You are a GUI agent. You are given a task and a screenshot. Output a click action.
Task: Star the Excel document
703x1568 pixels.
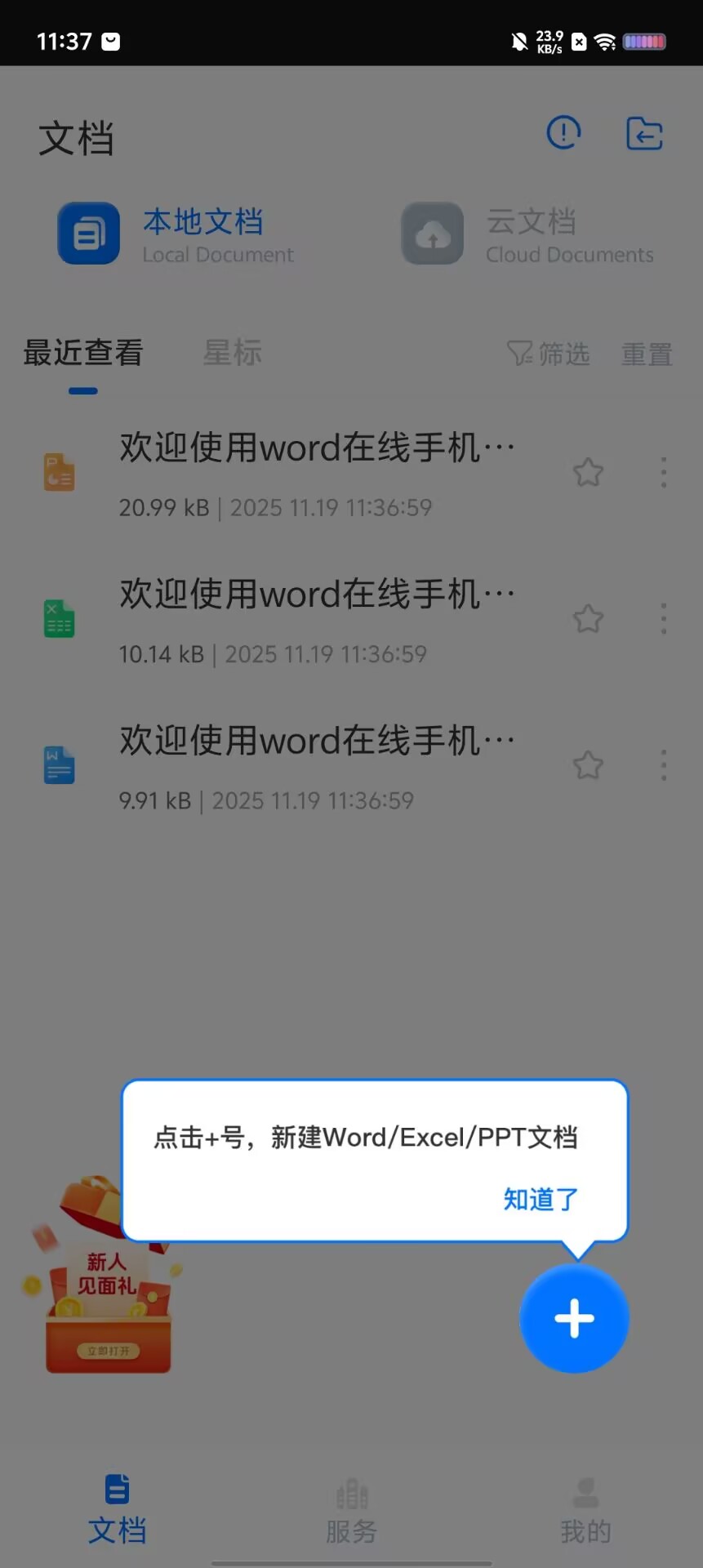pos(588,619)
